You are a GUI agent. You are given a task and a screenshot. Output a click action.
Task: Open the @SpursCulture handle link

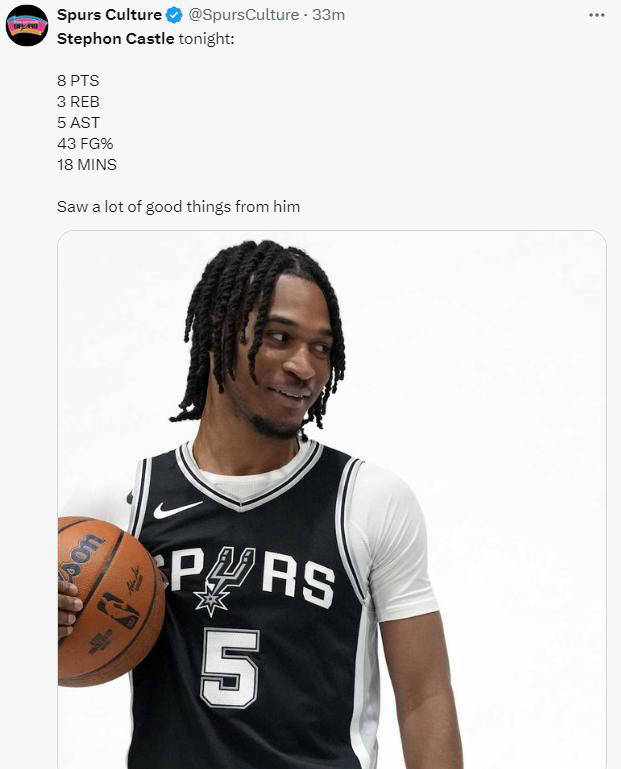(243, 15)
